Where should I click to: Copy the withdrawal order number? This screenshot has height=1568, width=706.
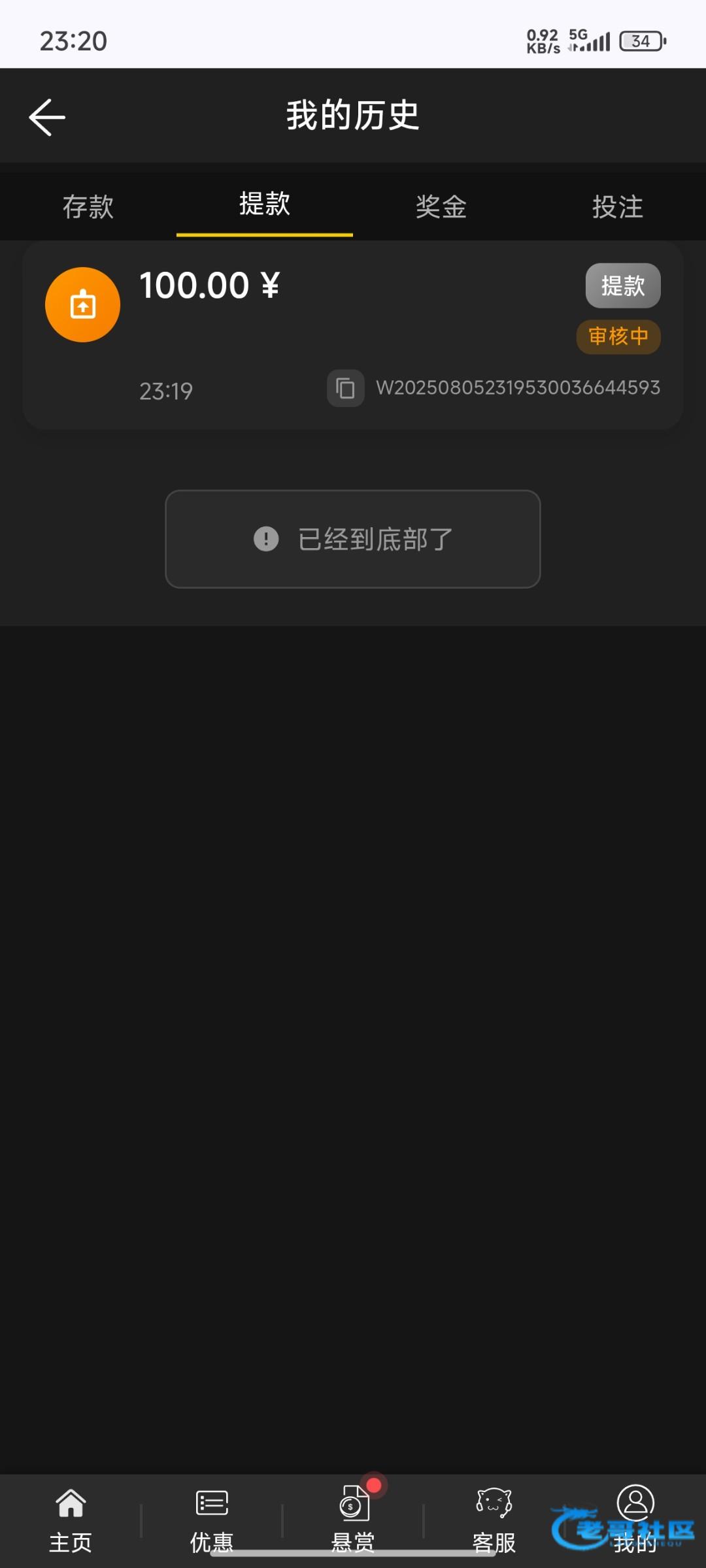[346, 389]
